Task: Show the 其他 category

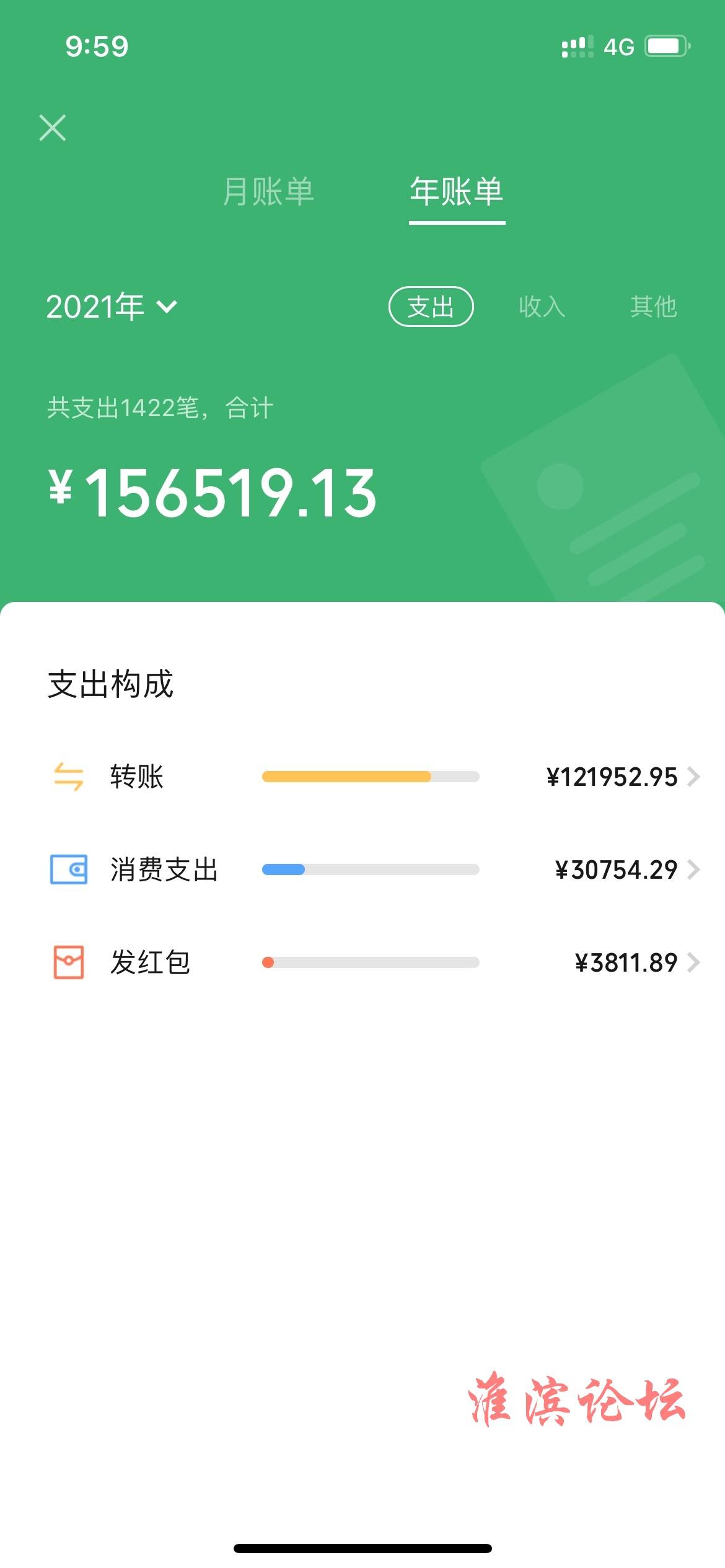Action: (x=653, y=307)
